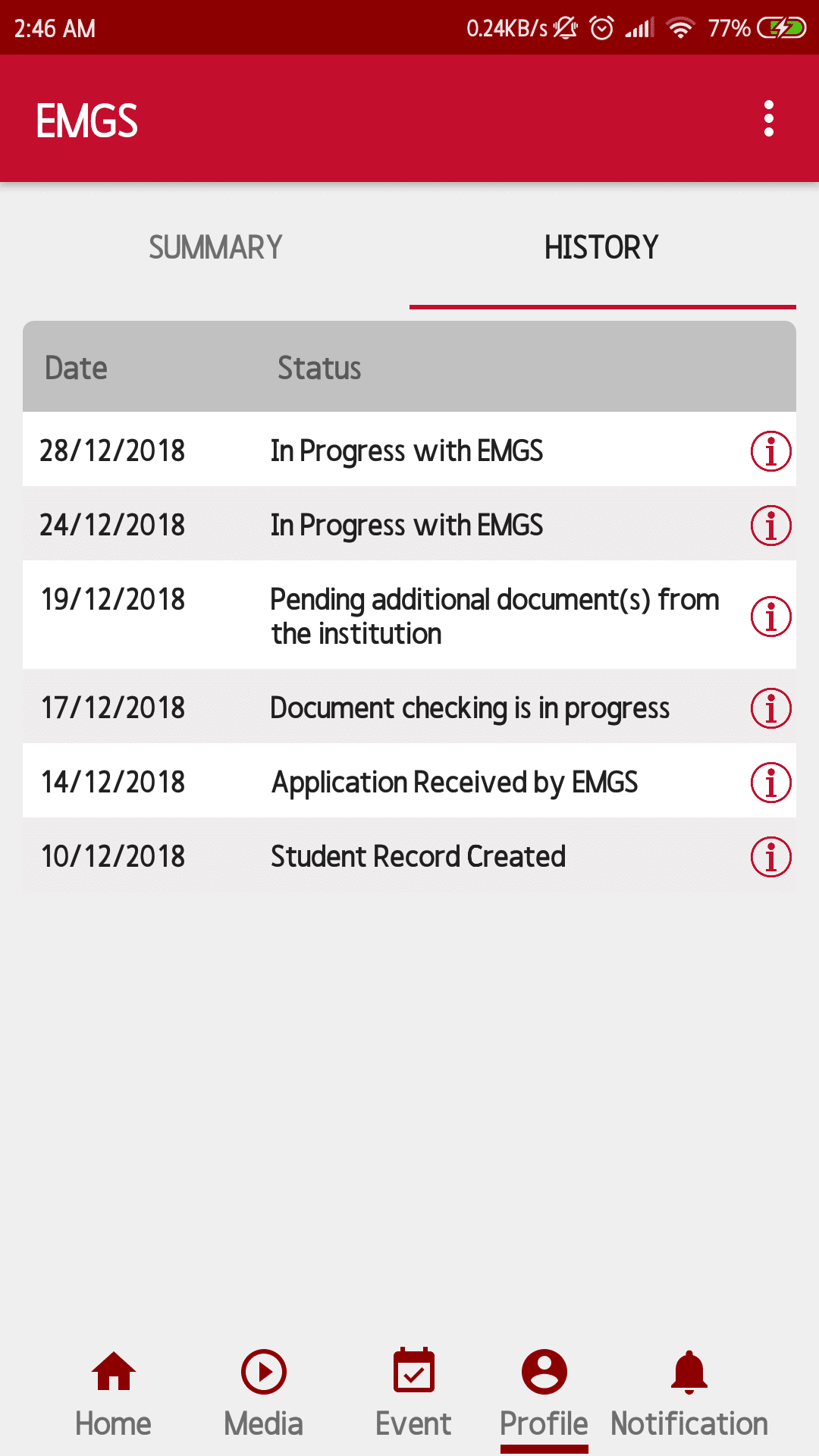Tap the info icon for 24/12/2018
This screenshot has height=1456, width=819.
(770, 526)
